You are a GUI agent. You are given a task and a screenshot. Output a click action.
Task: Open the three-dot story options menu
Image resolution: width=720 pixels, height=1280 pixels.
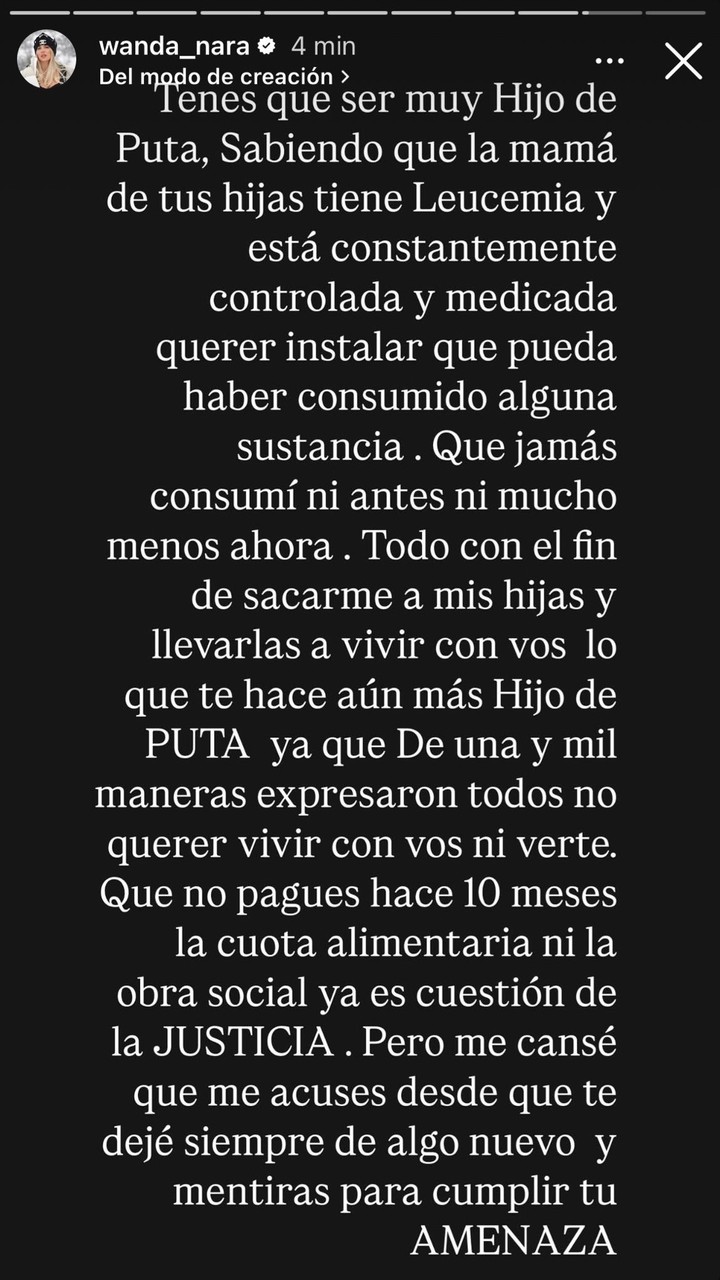point(609,61)
